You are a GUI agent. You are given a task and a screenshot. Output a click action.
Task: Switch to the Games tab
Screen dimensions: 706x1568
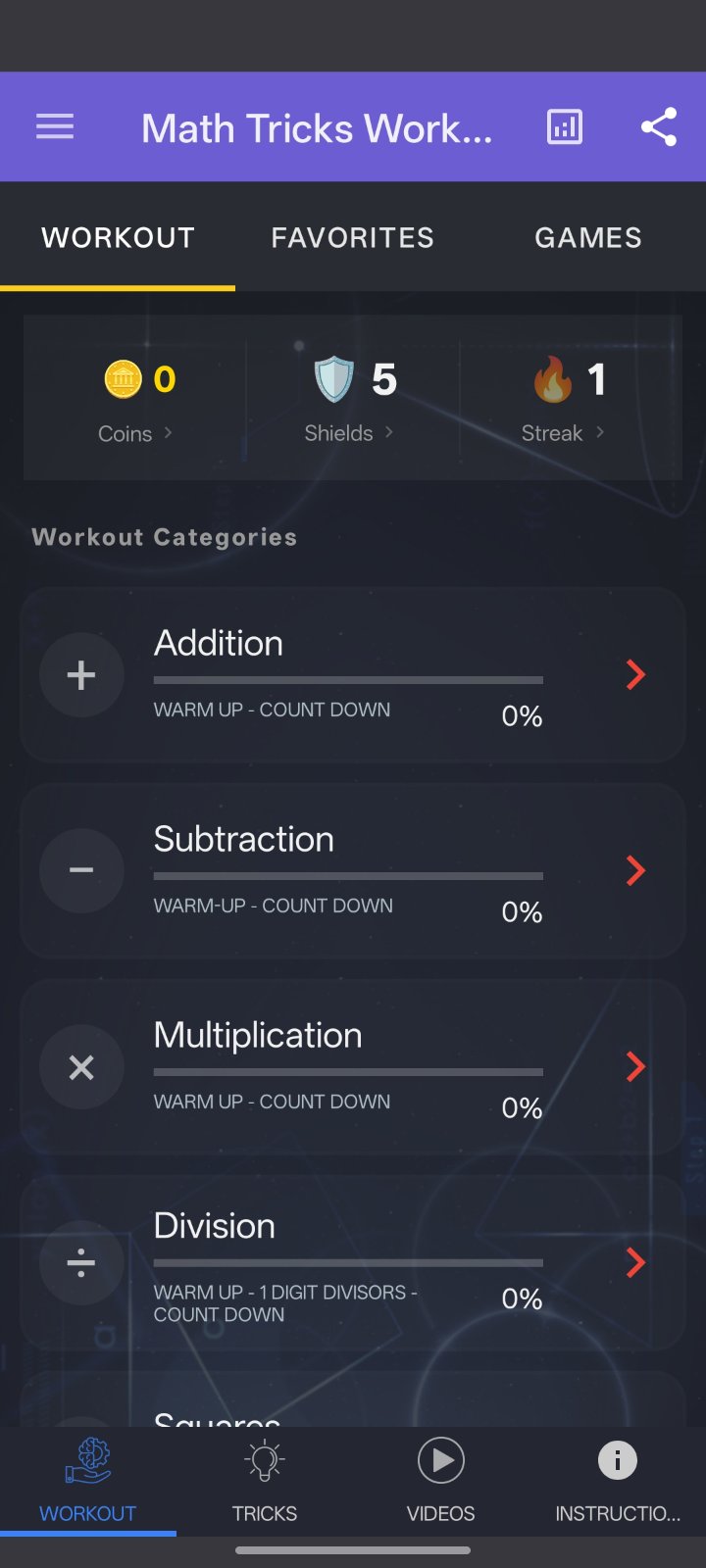point(588,238)
